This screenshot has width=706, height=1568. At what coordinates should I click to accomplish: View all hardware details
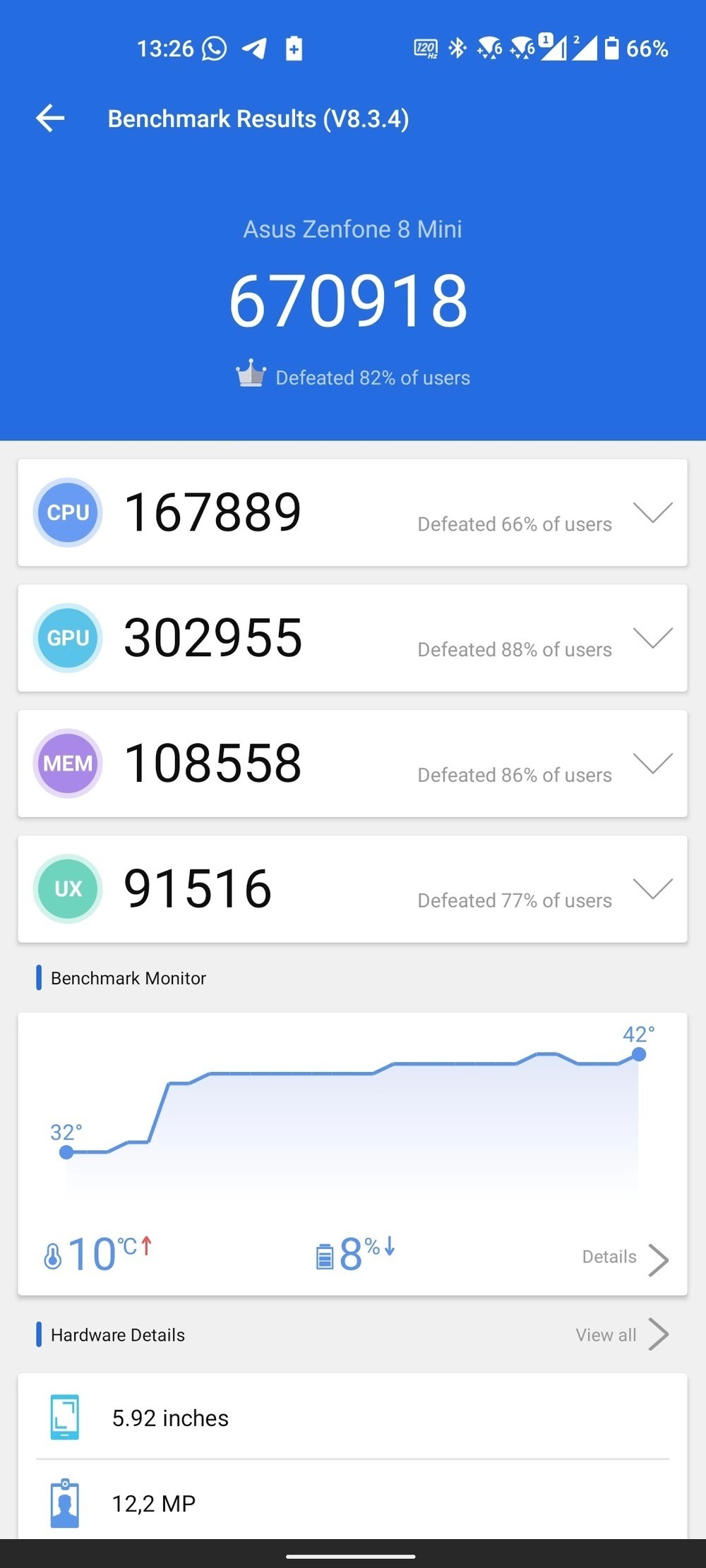tap(621, 1334)
